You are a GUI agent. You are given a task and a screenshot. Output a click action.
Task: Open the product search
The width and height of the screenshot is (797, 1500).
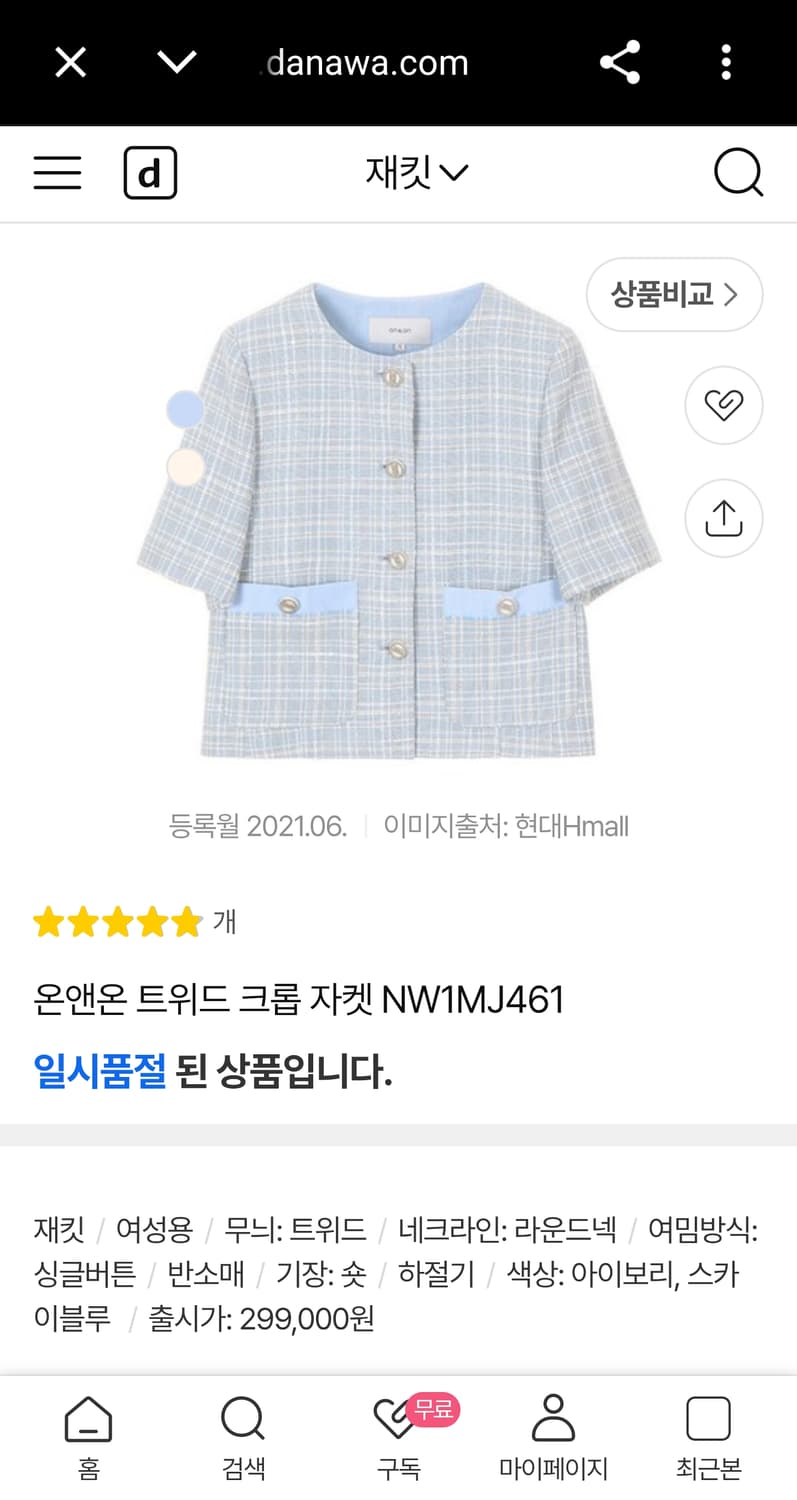pyautogui.click(x=738, y=172)
